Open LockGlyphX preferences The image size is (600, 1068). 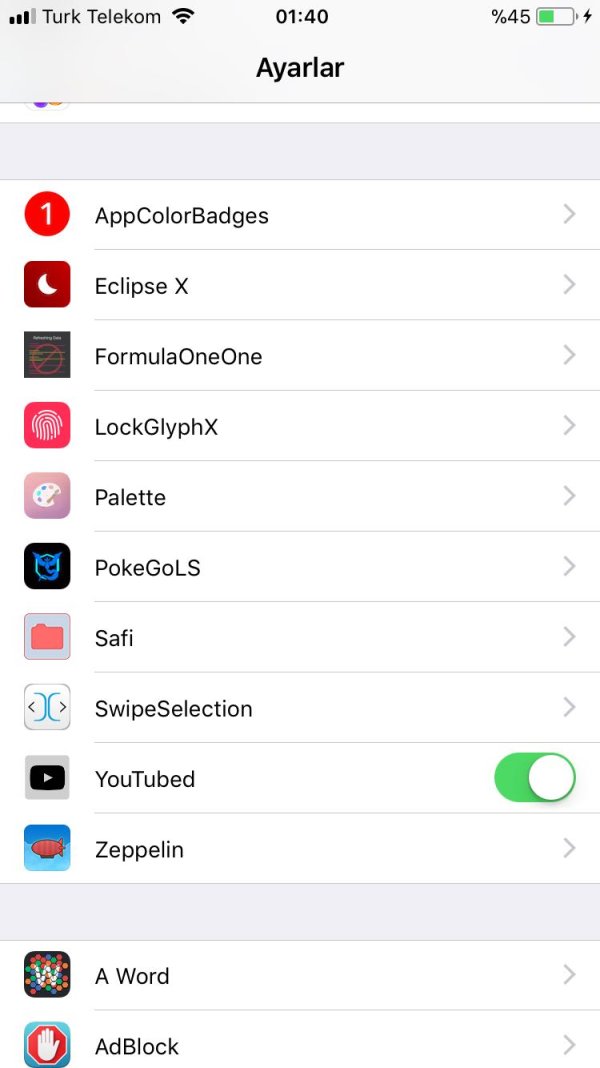coord(300,427)
